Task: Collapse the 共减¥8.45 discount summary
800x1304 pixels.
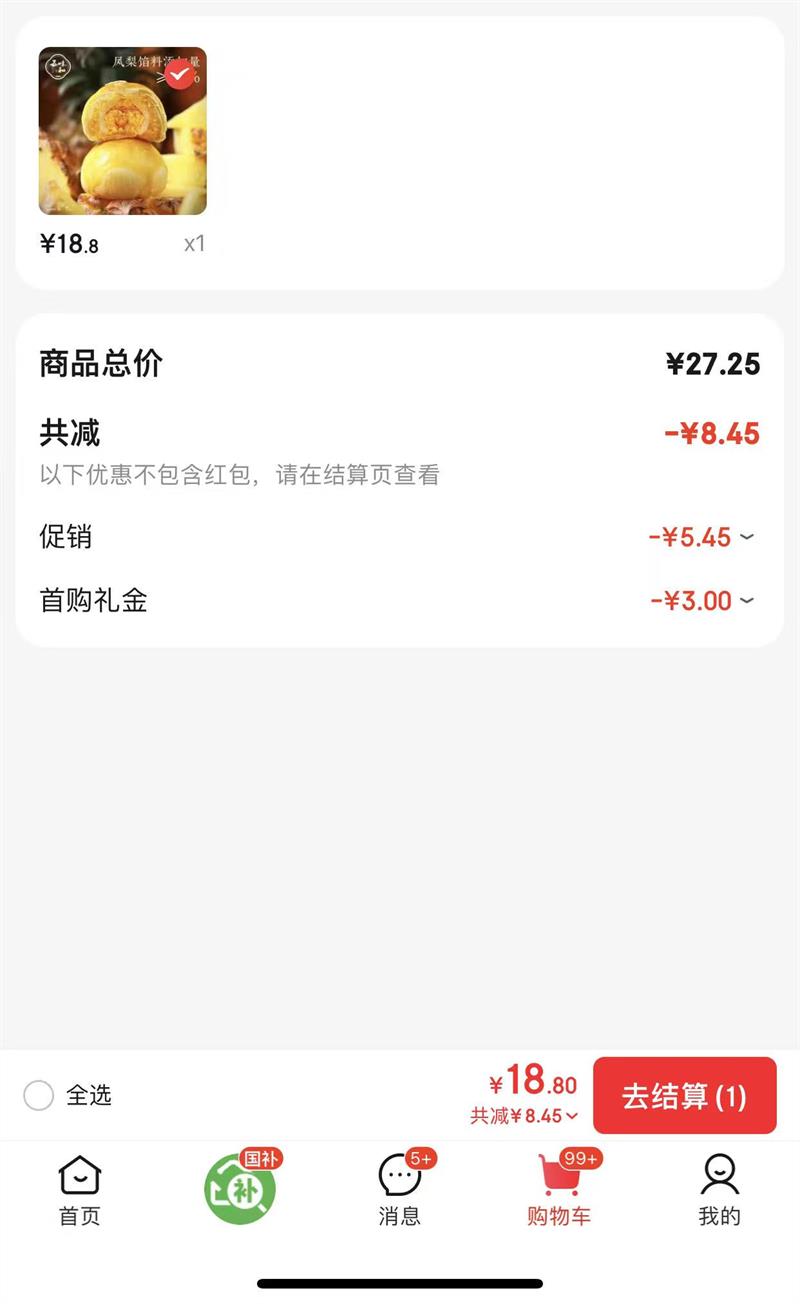Action: [x=525, y=1116]
